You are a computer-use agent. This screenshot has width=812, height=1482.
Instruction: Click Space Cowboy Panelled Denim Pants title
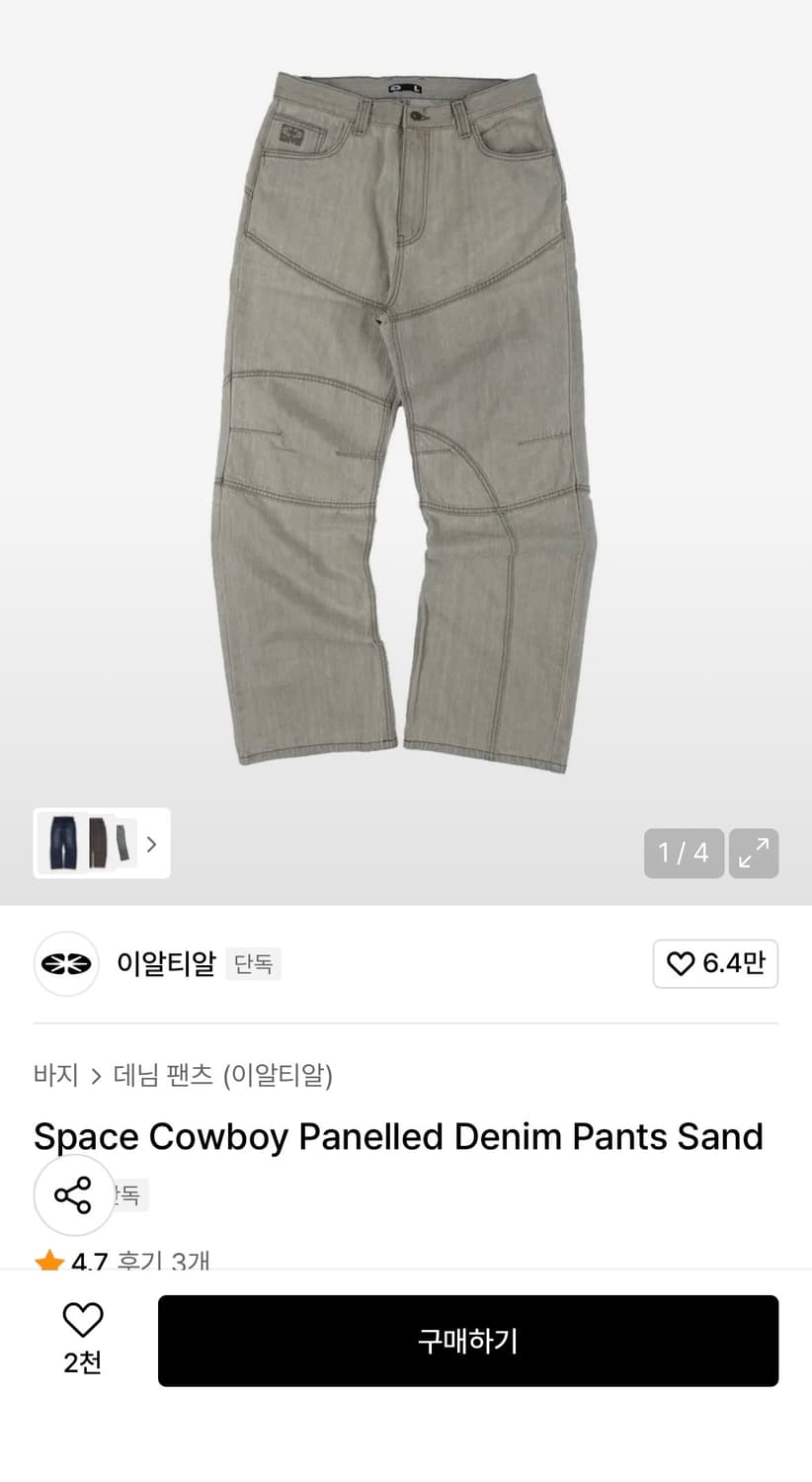[397, 1136]
